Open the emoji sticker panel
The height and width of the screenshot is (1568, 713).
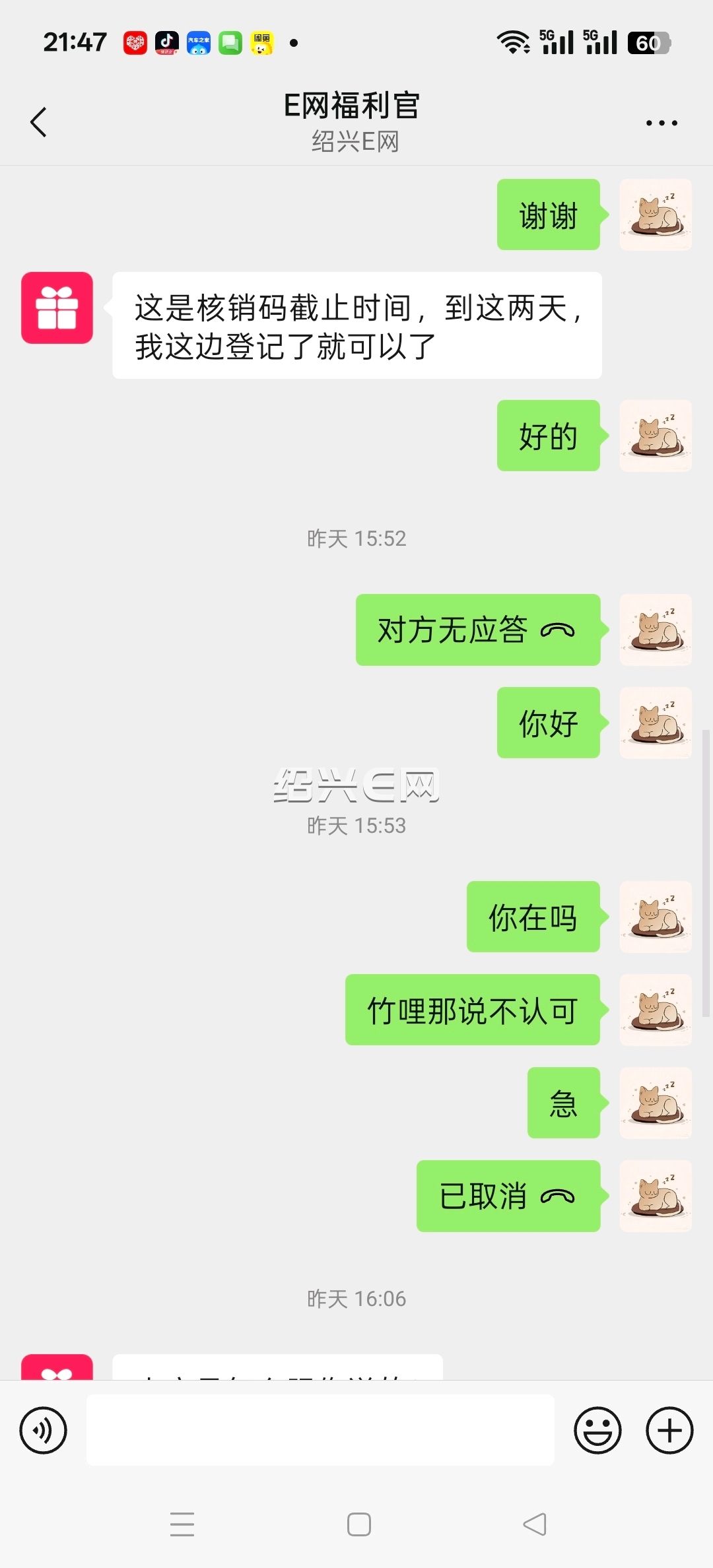click(x=597, y=1430)
